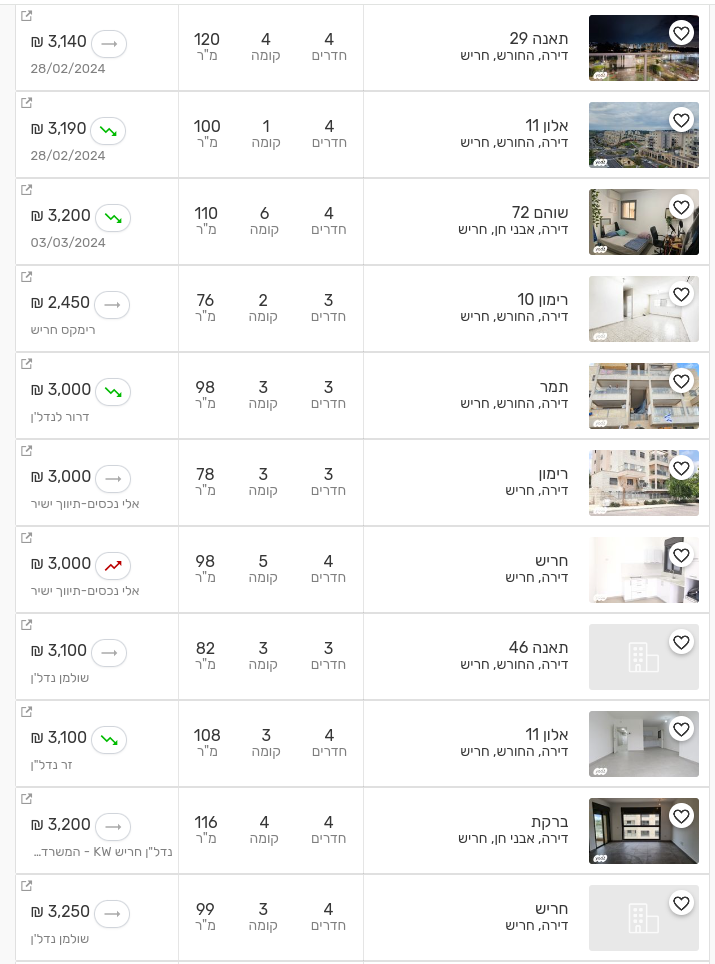
Task: Save the תאנה 29 listing to favorites
Action: [681, 33]
